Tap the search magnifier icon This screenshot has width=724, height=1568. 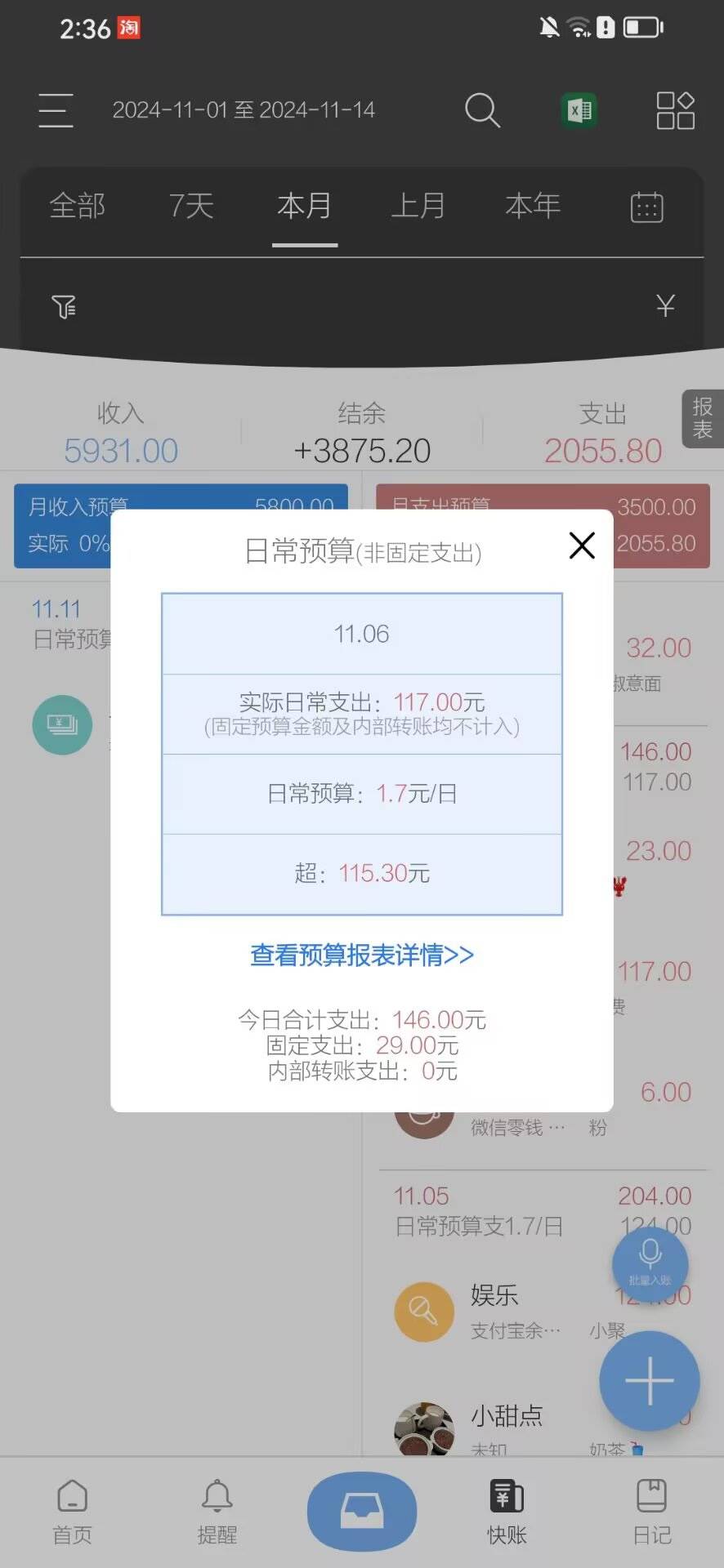482,110
